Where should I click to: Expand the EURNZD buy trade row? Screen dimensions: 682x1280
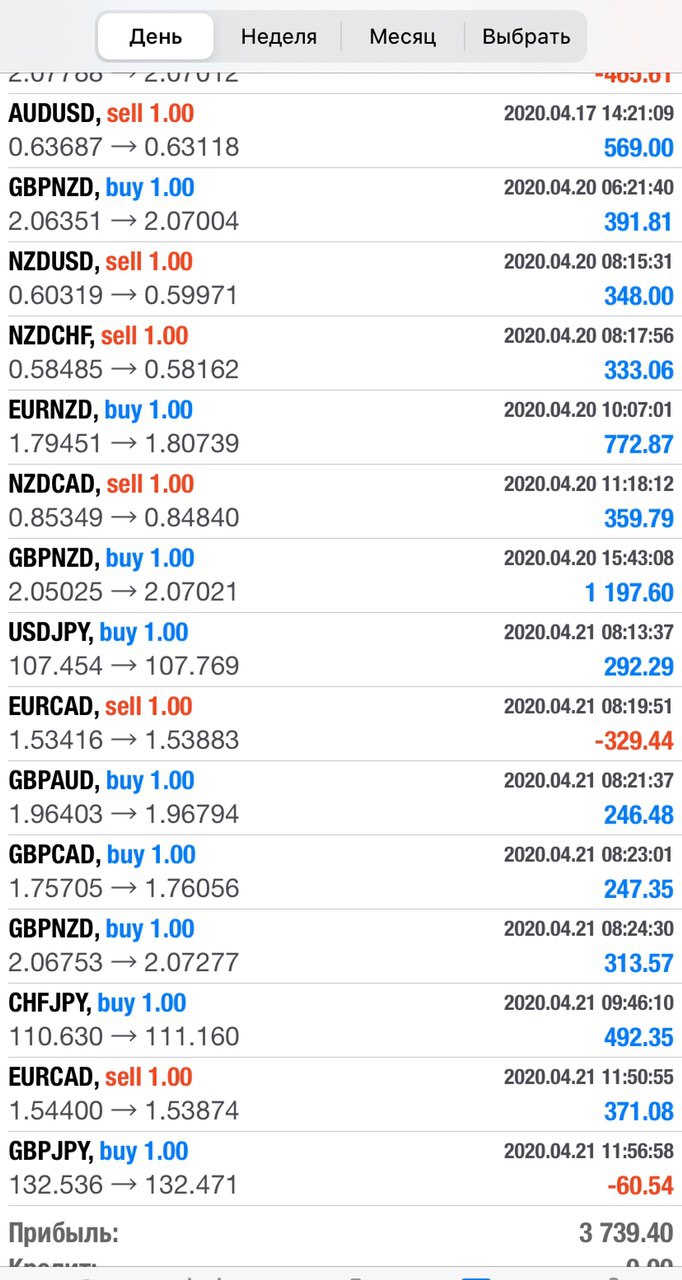click(x=341, y=427)
